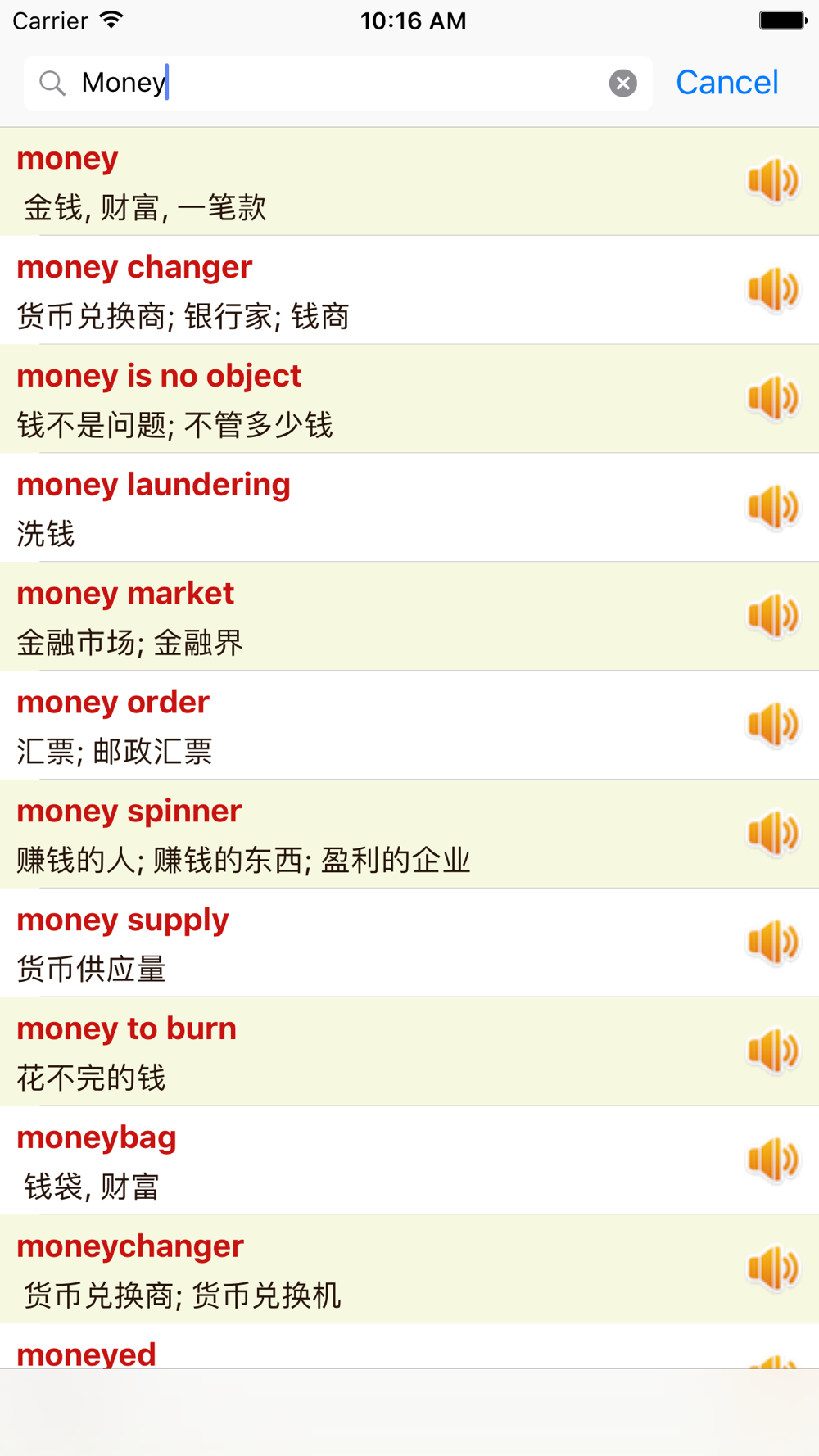This screenshot has height=1456, width=819.
Task: Open the "money order" entry
Action: 409,725
